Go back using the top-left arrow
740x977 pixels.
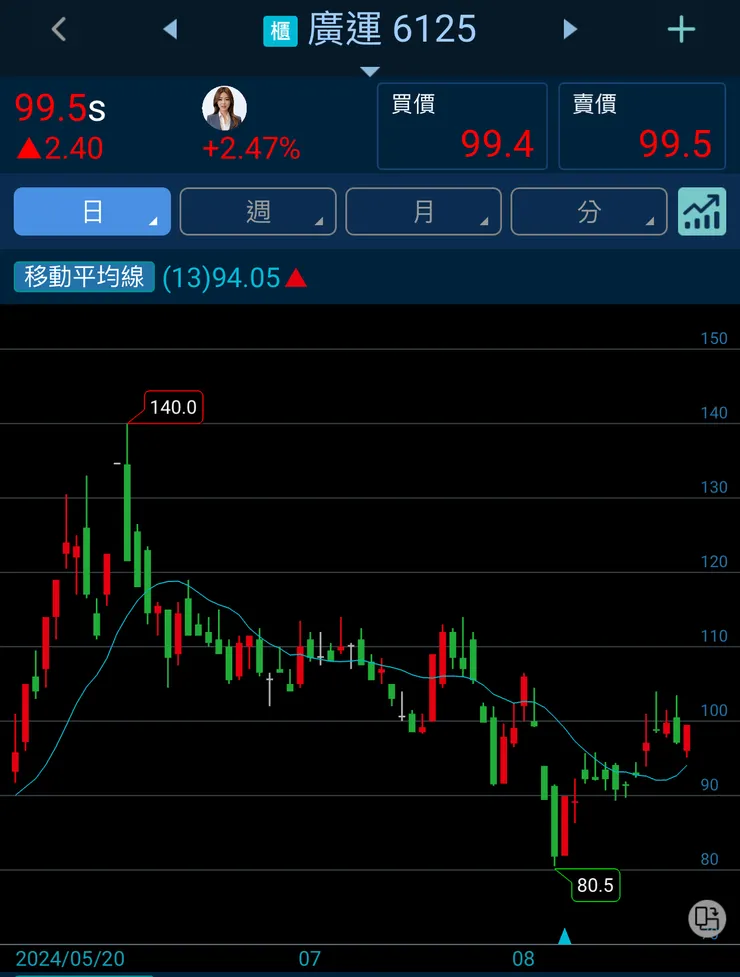coord(59,30)
